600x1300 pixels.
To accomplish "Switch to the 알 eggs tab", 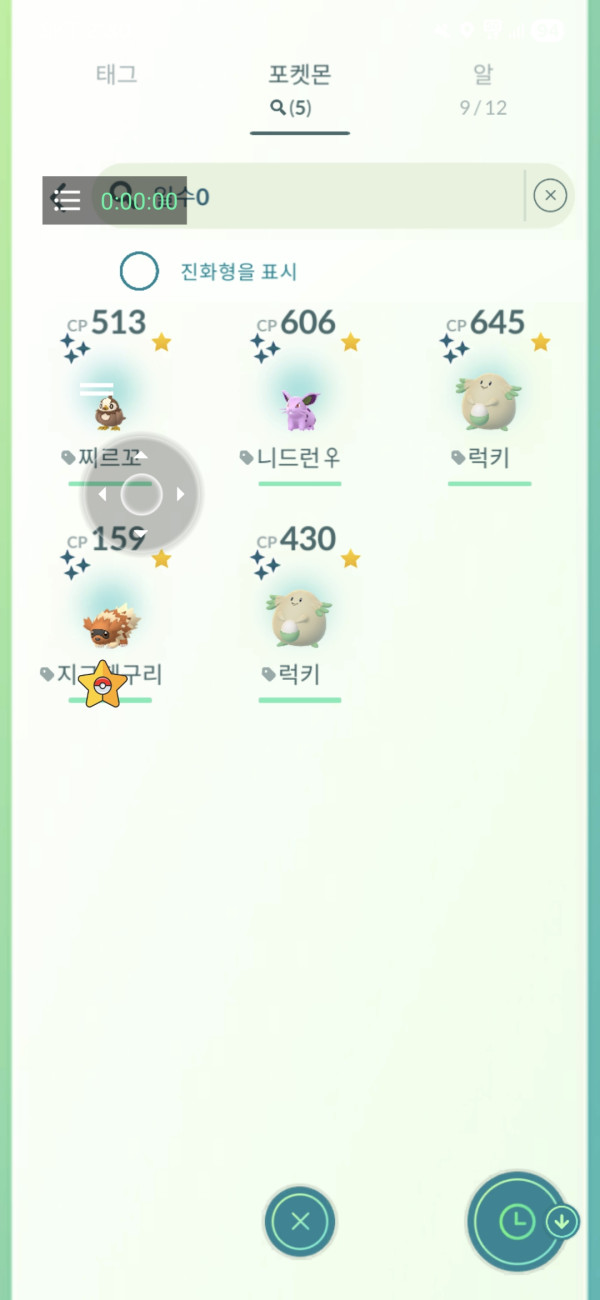I will click(x=483, y=88).
